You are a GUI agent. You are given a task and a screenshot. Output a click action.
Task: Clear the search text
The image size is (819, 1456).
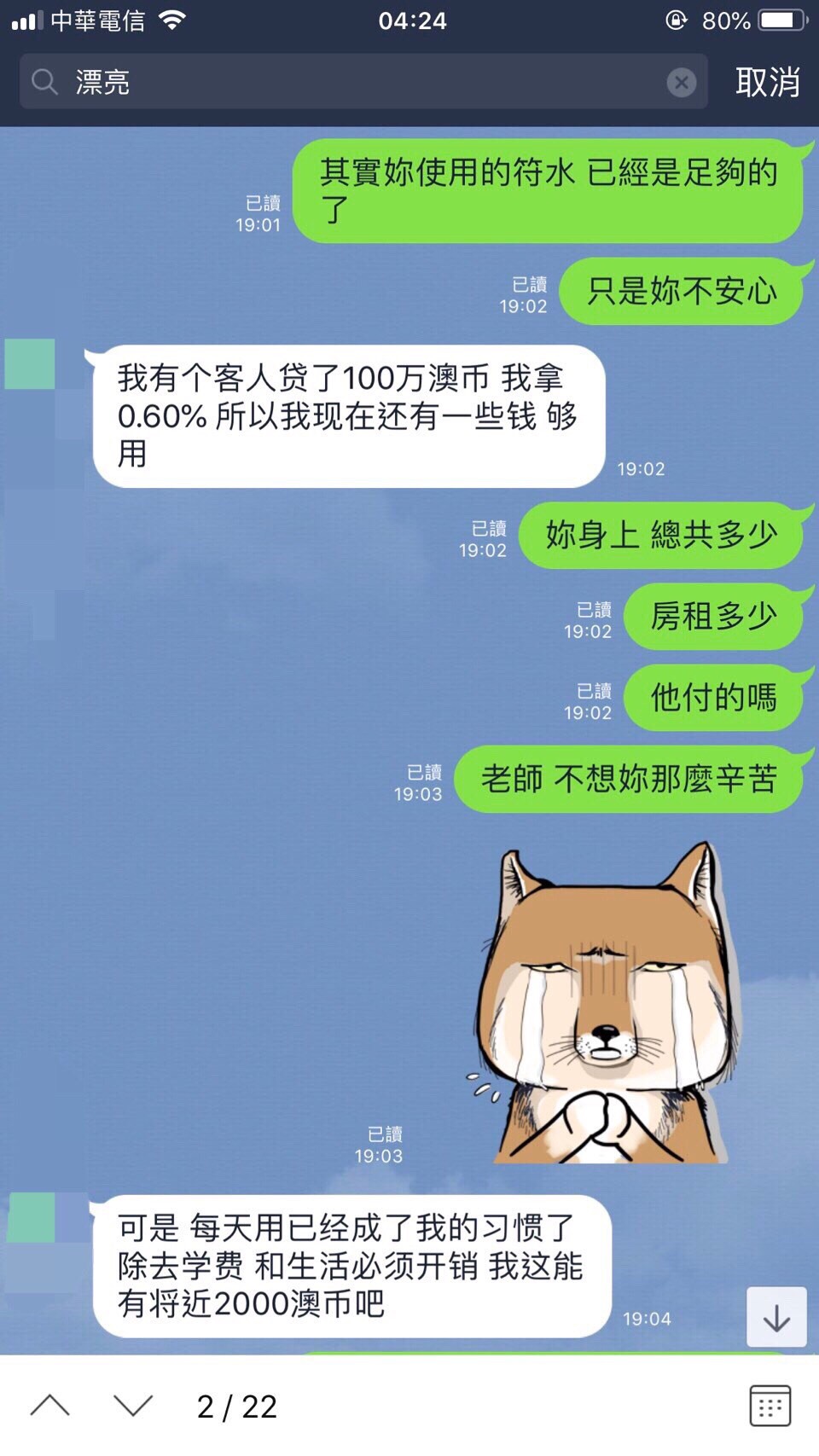pyautogui.click(x=681, y=83)
